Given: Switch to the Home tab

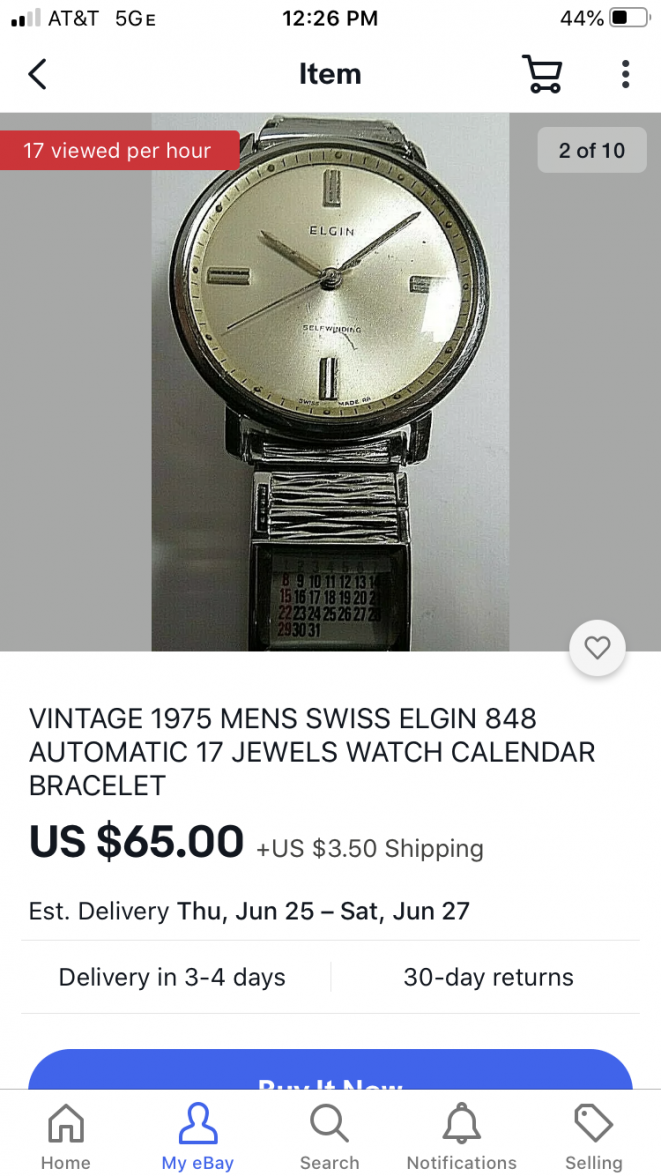Looking at the screenshot, I should (x=66, y=1137).
